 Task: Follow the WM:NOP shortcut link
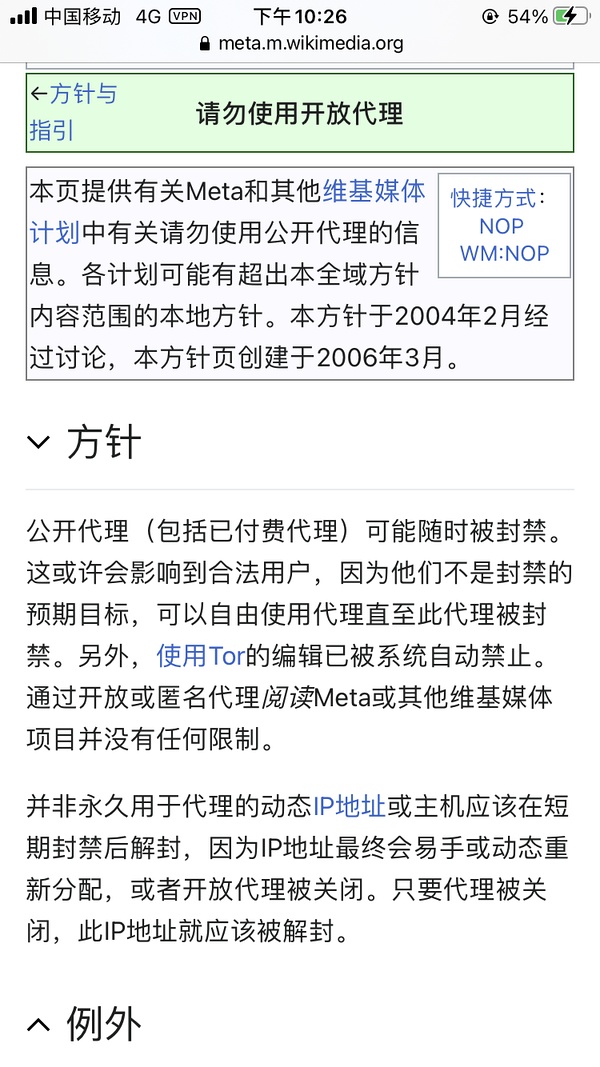point(504,253)
